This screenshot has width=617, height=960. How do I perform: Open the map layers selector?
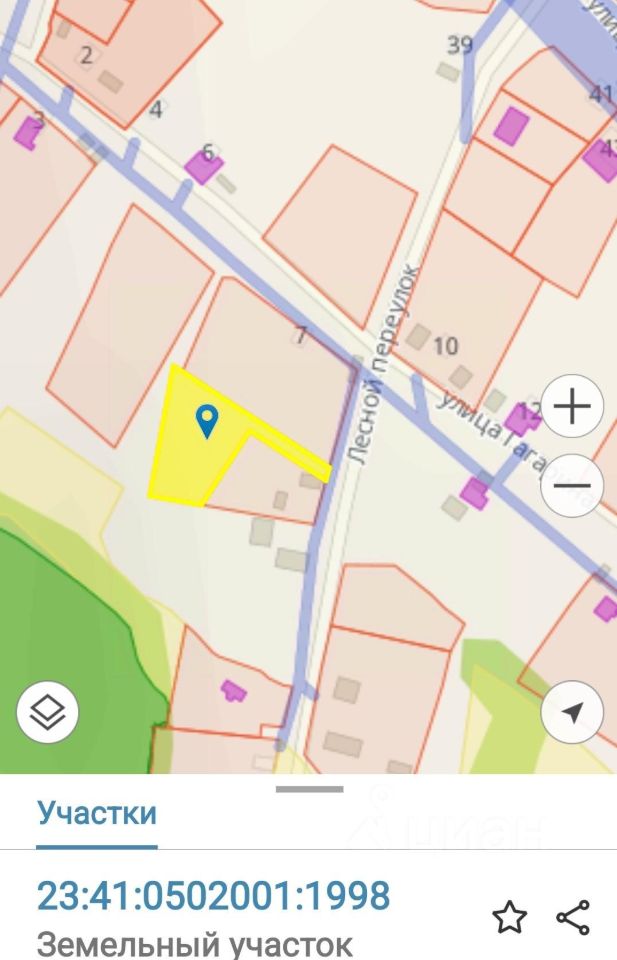click(47, 712)
